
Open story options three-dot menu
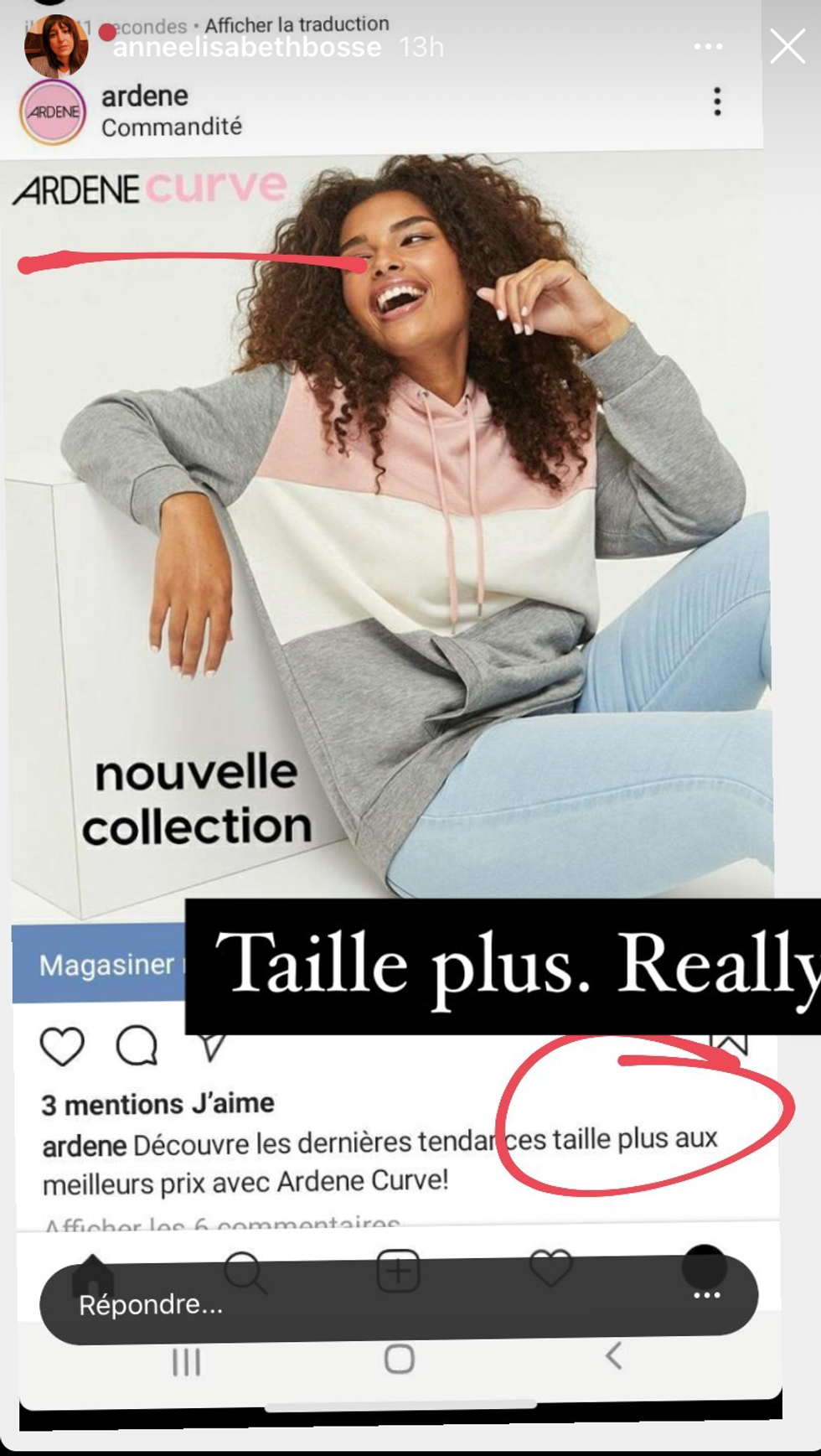pos(708,47)
